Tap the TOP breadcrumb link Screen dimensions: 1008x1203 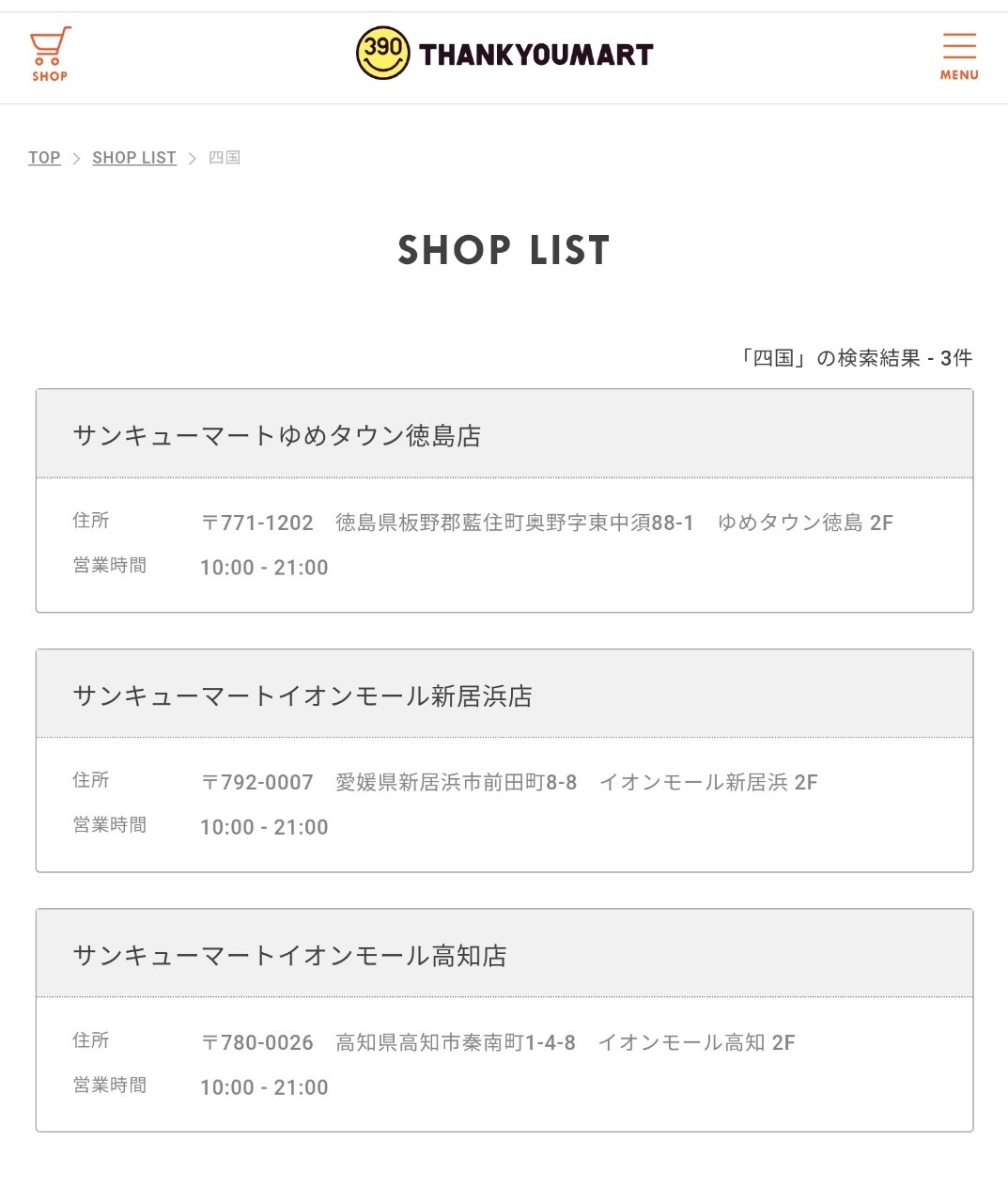pos(44,158)
